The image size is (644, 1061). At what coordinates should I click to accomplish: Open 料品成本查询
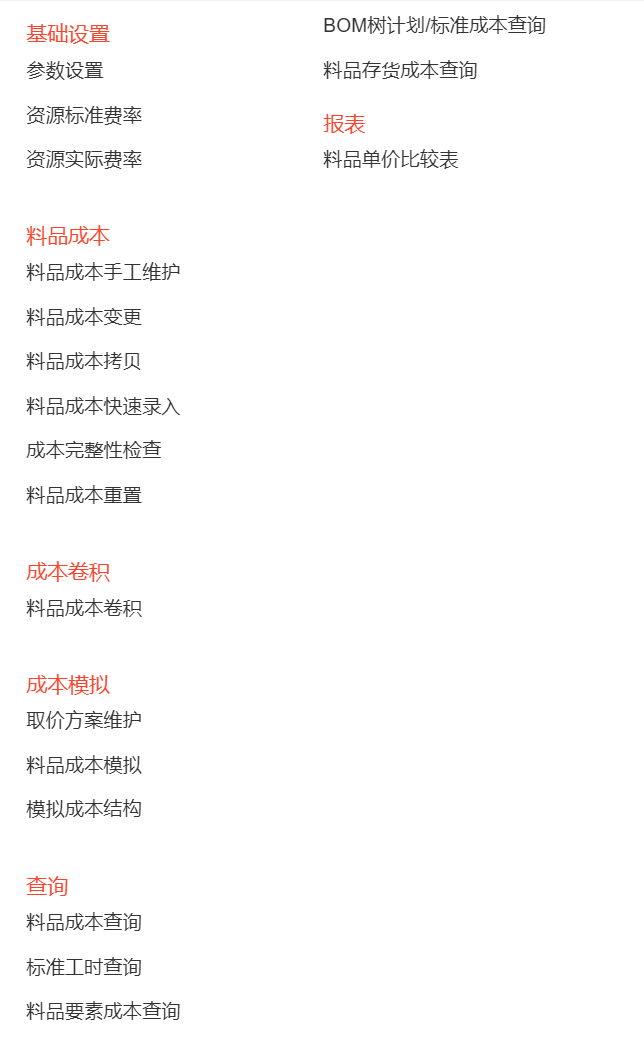pyautogui.click(x=85, y=922)
